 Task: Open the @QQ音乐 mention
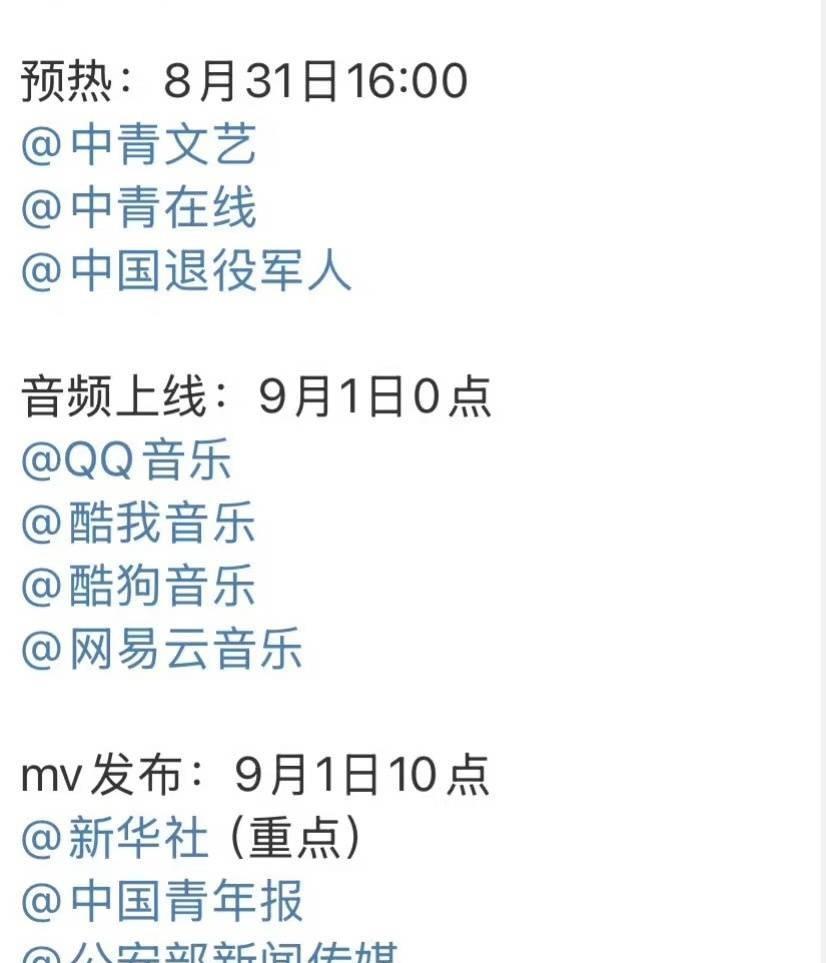click(127, 459)
